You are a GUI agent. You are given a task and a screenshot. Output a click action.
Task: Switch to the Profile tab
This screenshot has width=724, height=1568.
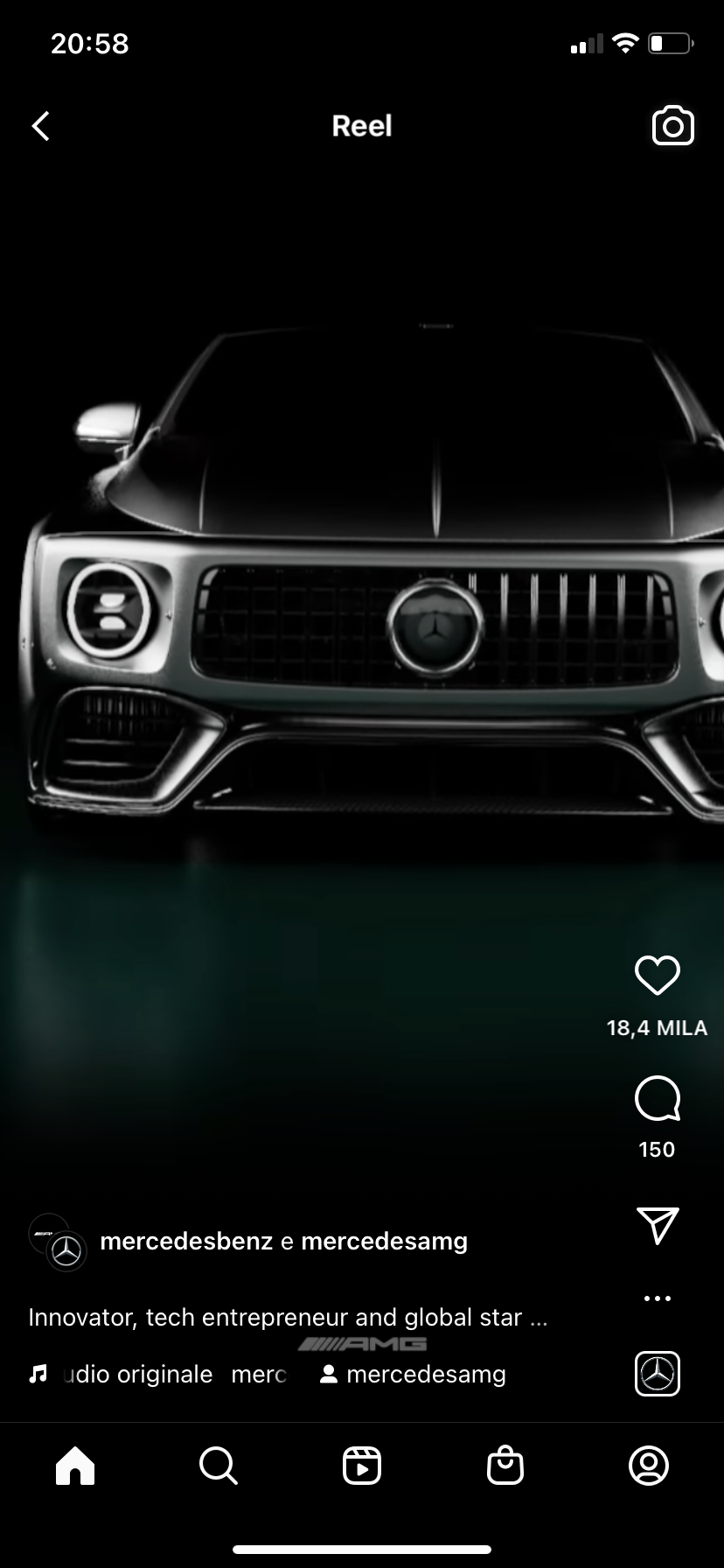(649, 1465)
